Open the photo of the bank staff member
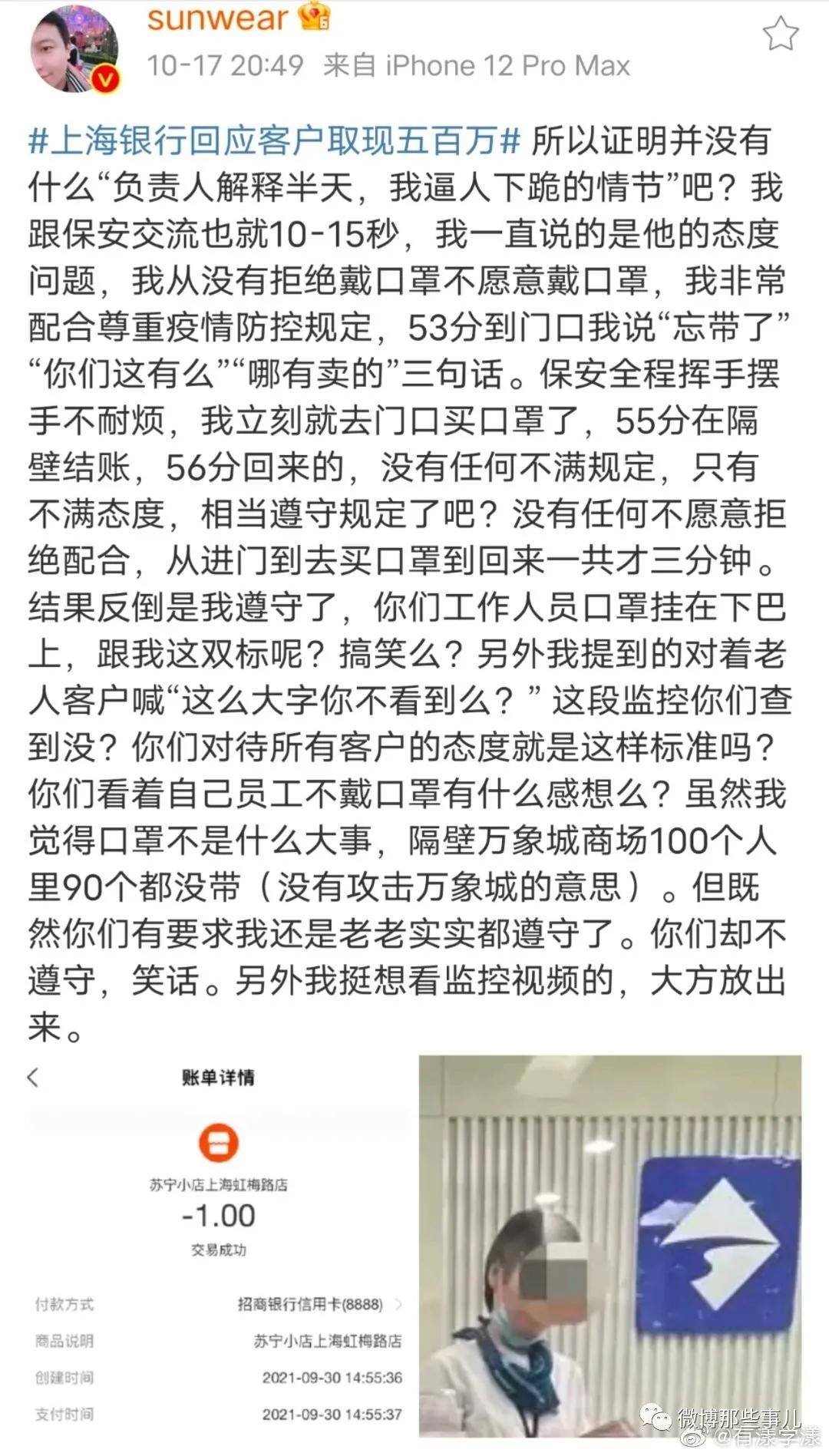 [x=609, y=1245]
